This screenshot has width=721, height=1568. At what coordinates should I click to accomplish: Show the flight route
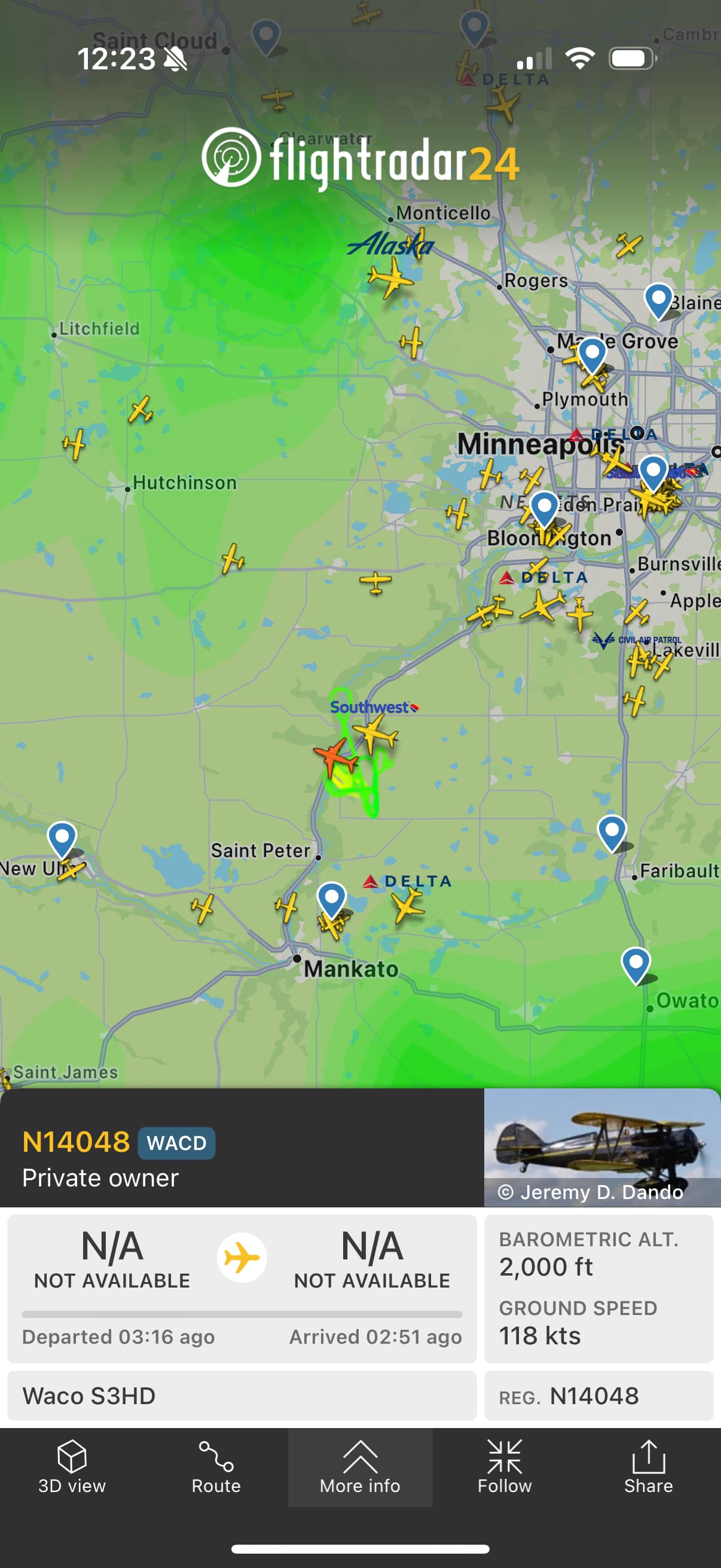pos(216,1467)
